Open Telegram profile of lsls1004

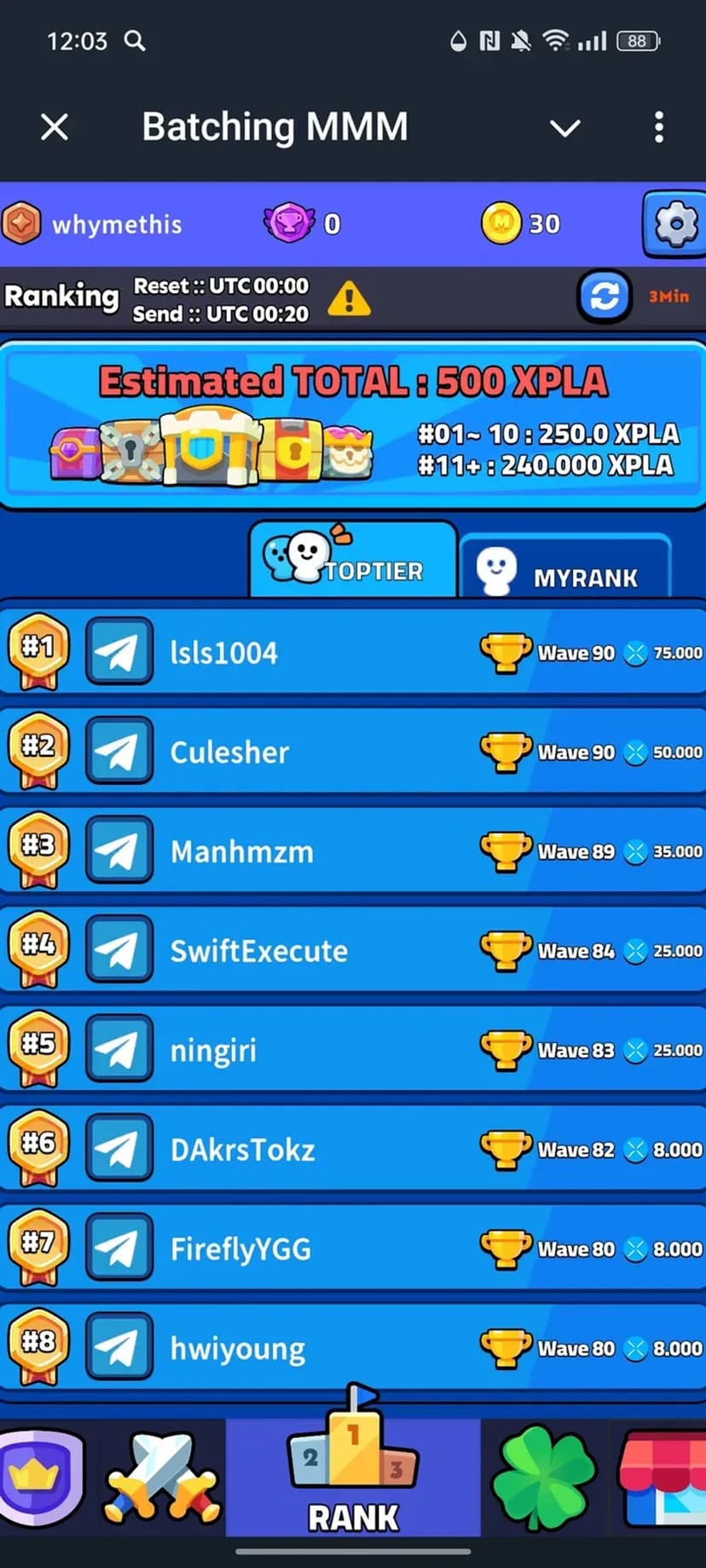tap(119, 653)
